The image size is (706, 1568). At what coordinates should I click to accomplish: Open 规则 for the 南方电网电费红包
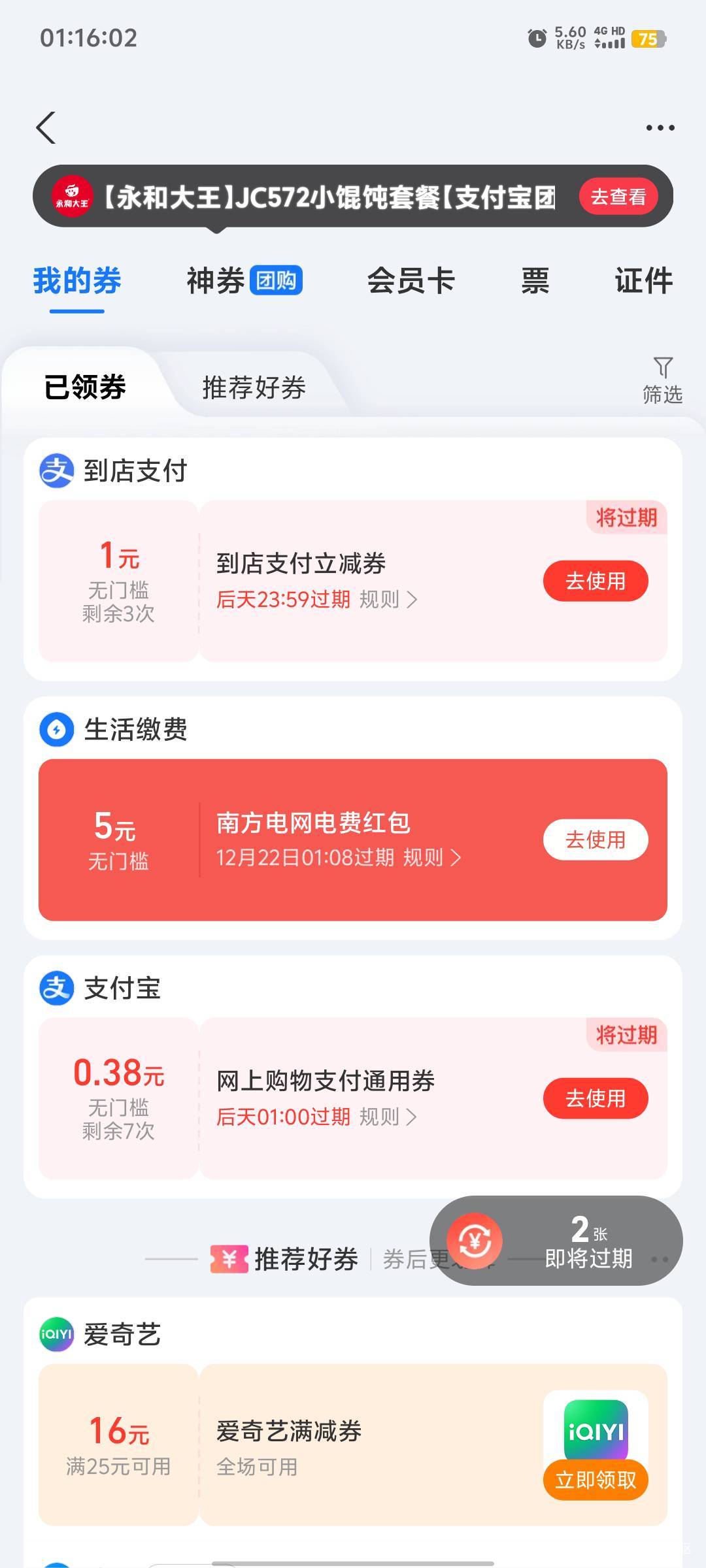[432, 857]
